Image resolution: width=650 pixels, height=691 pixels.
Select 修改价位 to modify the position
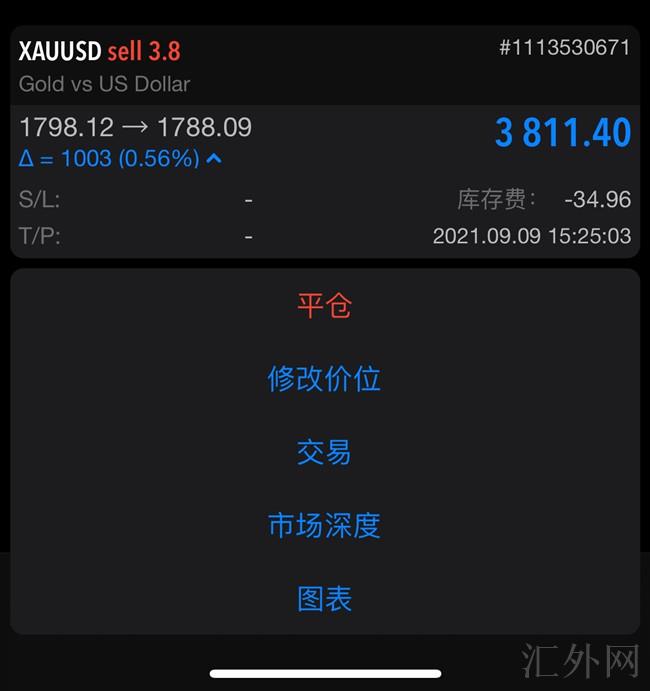[x=324, y=379]
